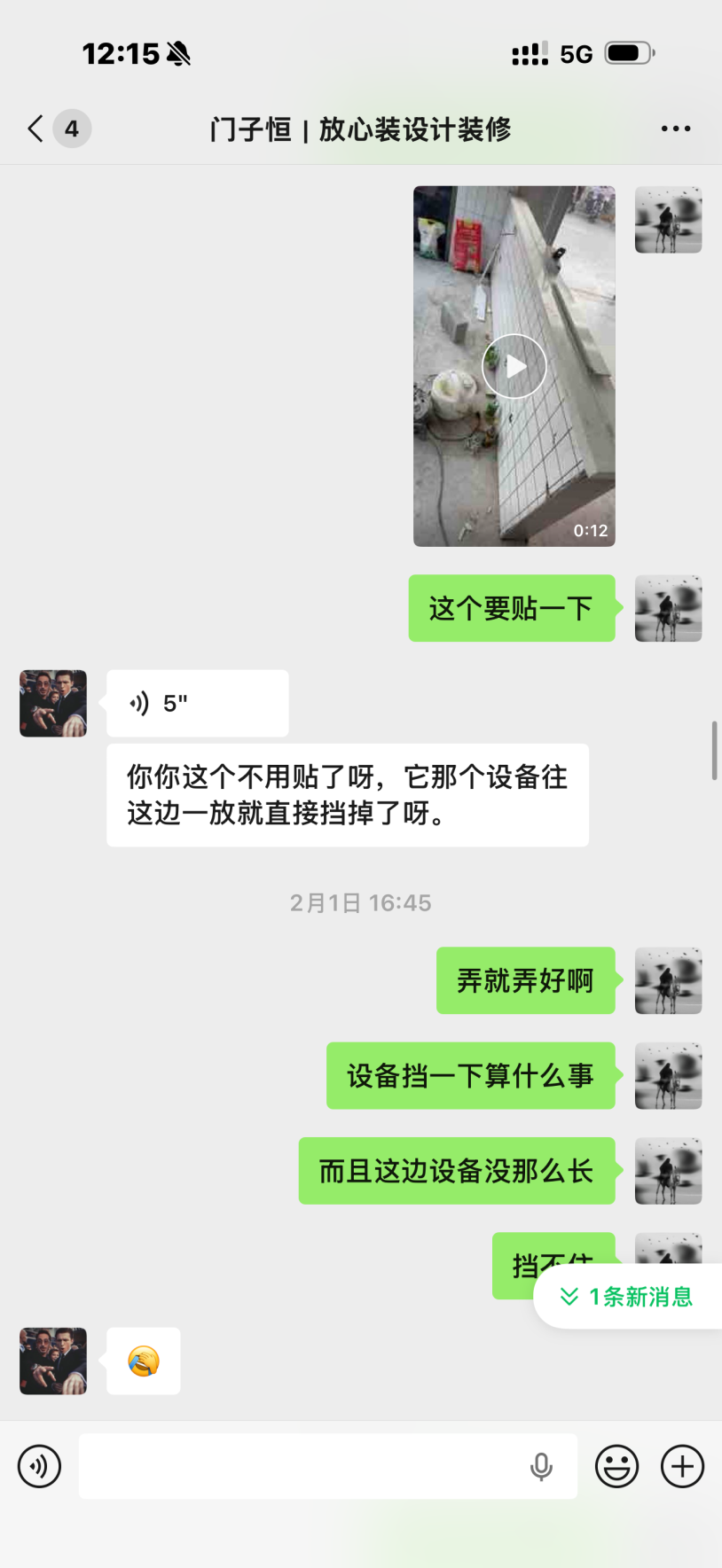Play the 0:12 video message
The width and height of the screenshot is (722, 1568).
click(514, 366)
